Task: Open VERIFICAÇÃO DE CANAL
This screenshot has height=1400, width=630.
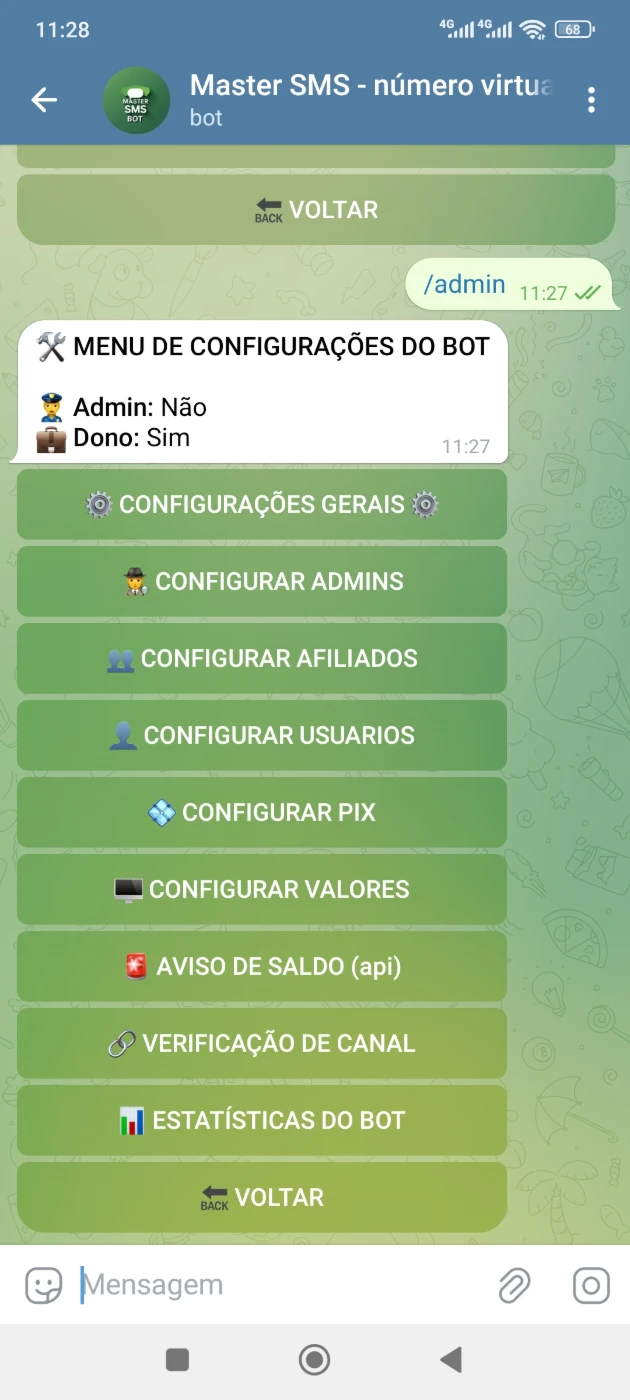Action: pos(262,1044)
